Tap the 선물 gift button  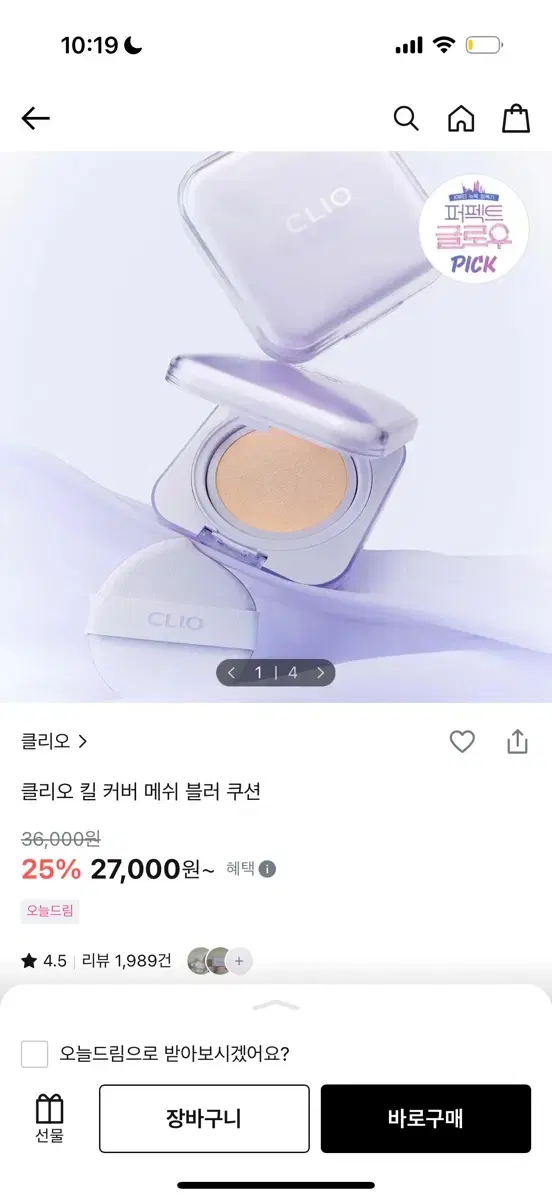49,1118
